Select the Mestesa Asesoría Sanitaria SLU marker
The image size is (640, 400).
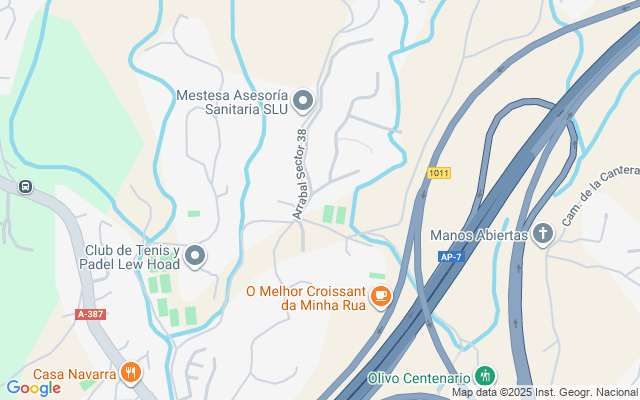306,101
